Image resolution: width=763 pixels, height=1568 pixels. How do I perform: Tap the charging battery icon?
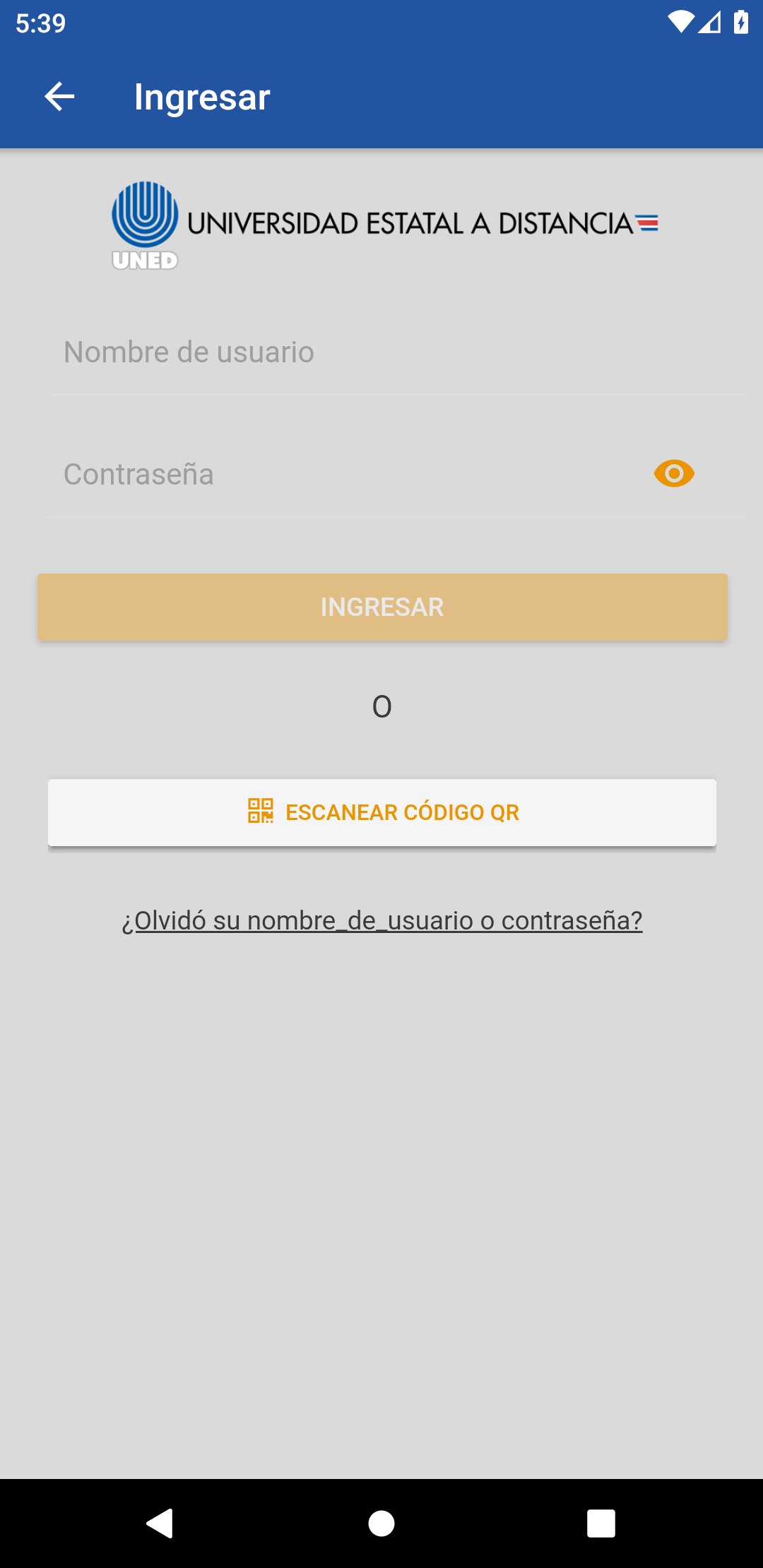[740, 21]
